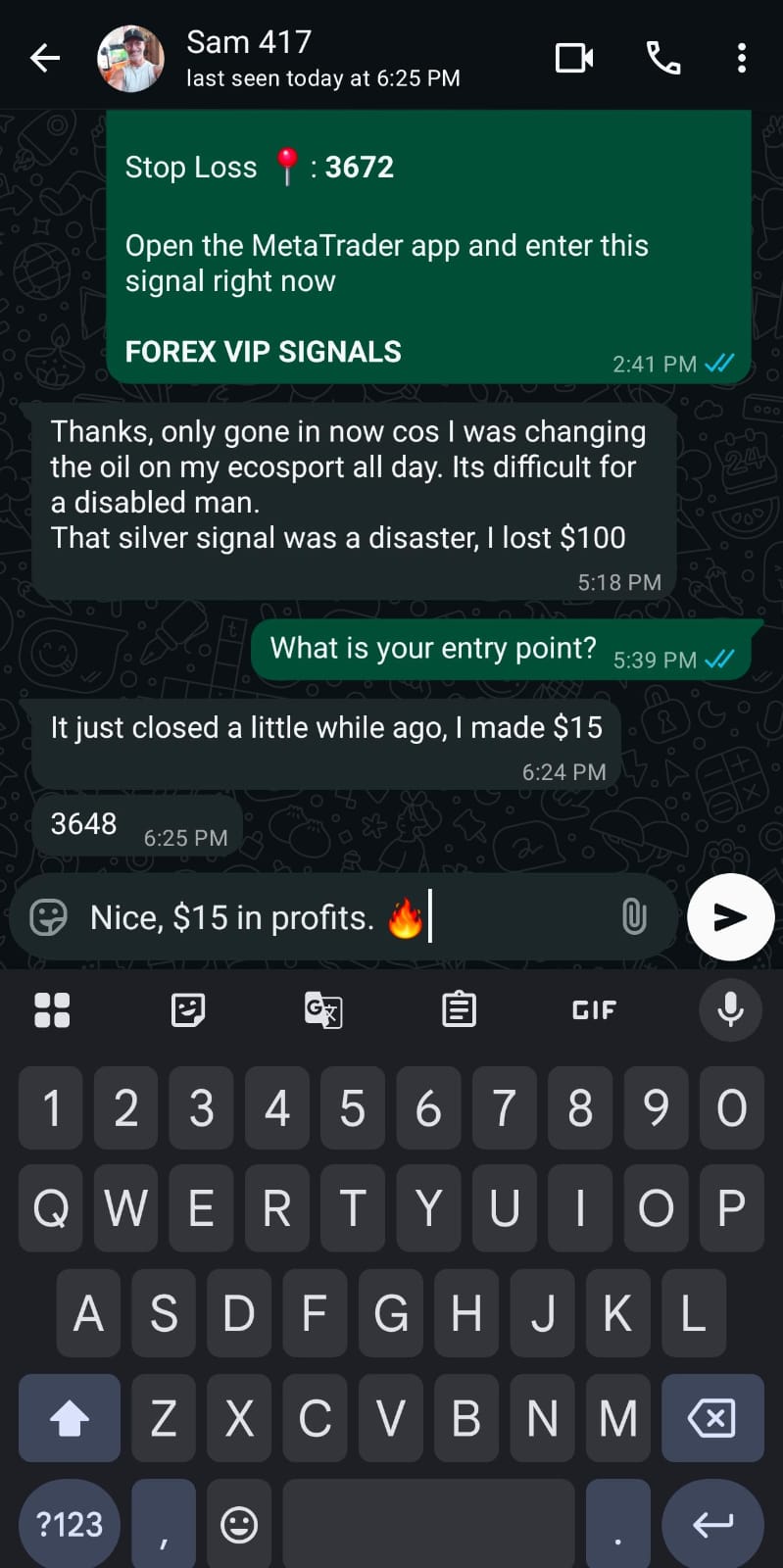The height and width of the screenshot is (1568, 783).
Task: Activate keyboard voice typing microphone
Action: (x=730, y=1009)
